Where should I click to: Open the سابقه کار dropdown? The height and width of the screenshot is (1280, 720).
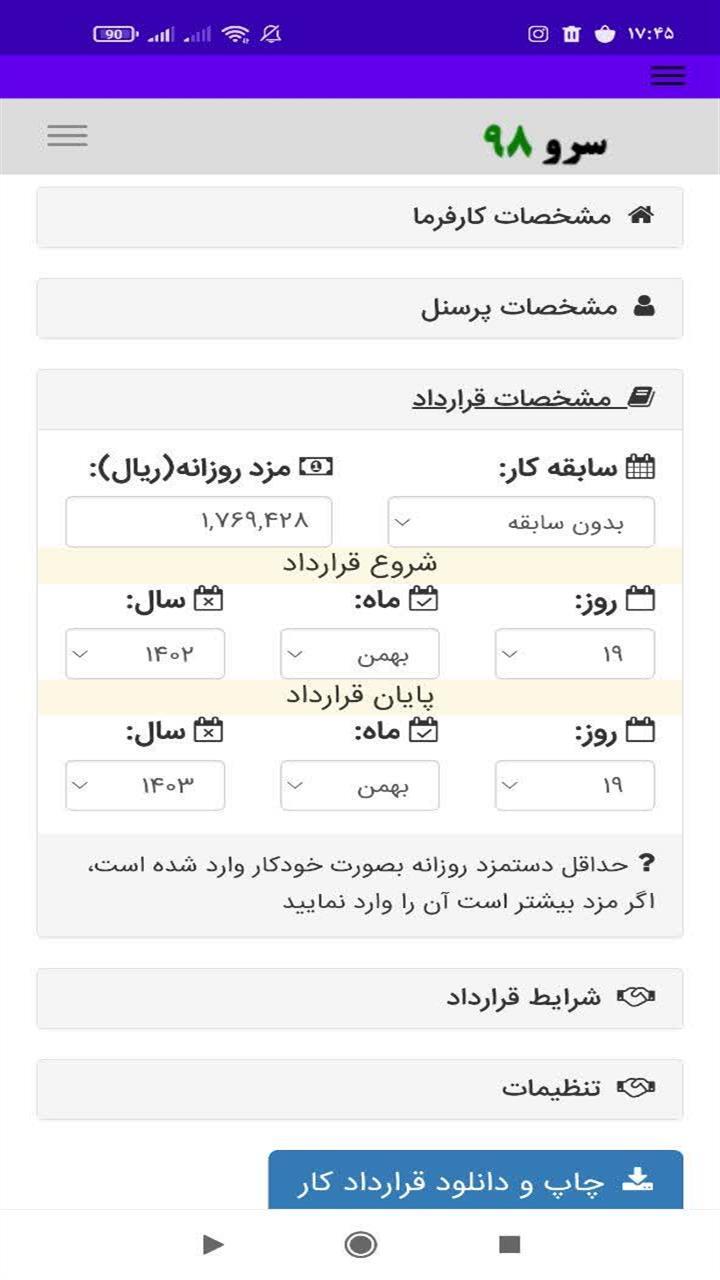(521, 522)
